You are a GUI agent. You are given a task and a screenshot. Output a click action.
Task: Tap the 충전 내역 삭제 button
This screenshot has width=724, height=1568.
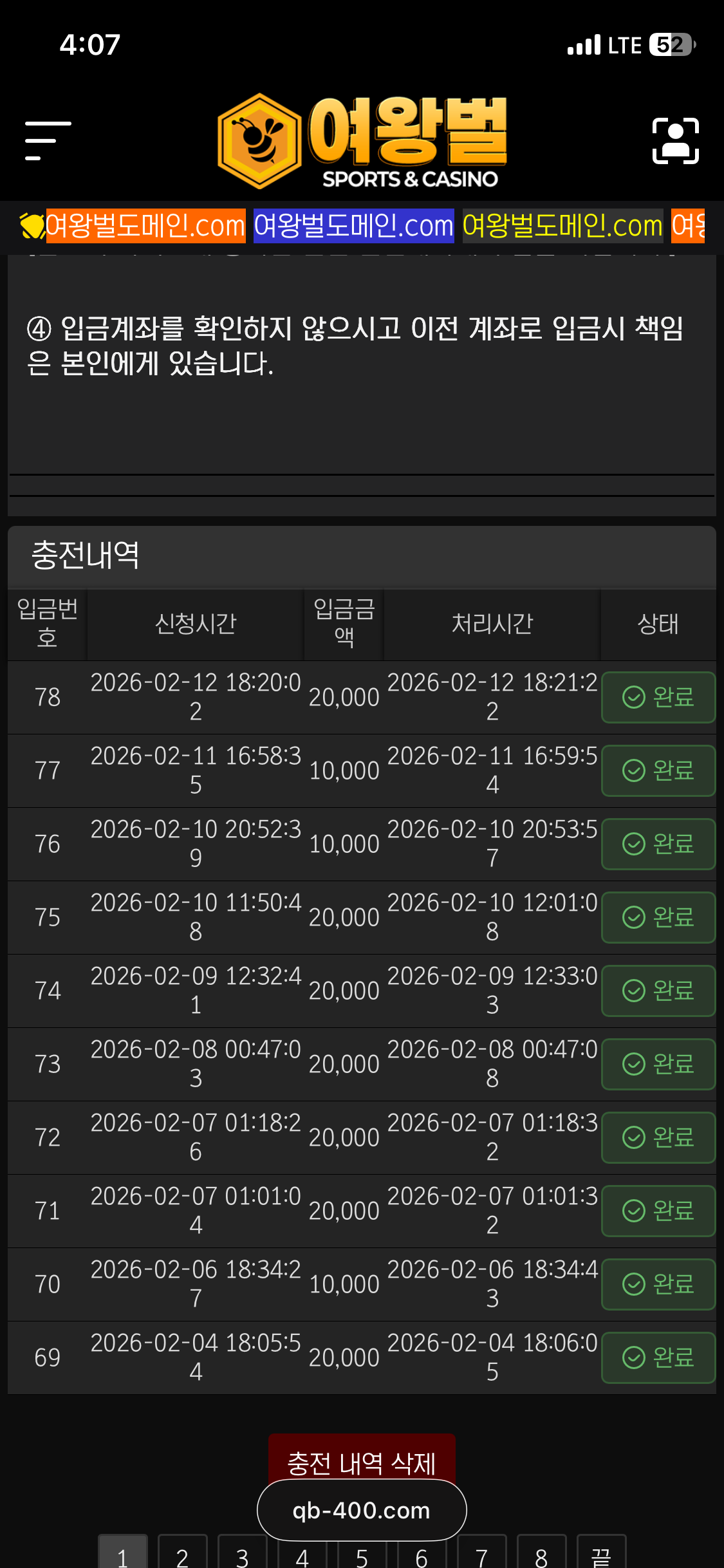pyautogui.click(x=362, y=1457)
